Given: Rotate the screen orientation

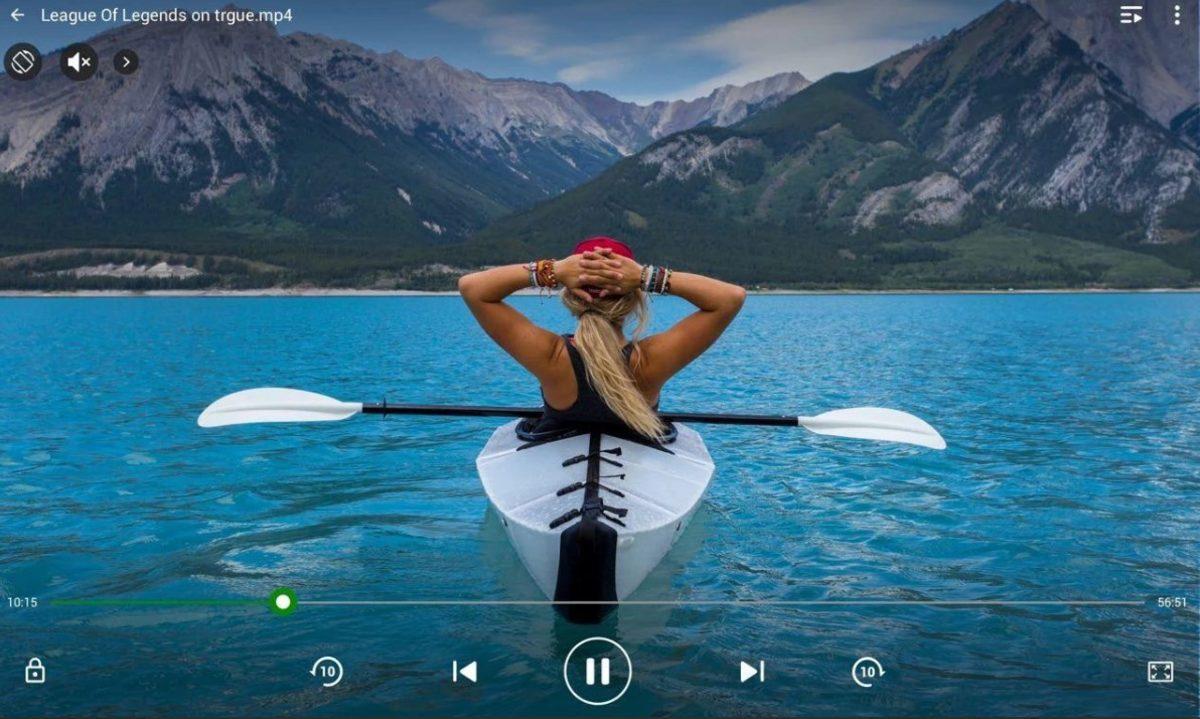Looking at the screenshot, I should click(x=23, y=62).
